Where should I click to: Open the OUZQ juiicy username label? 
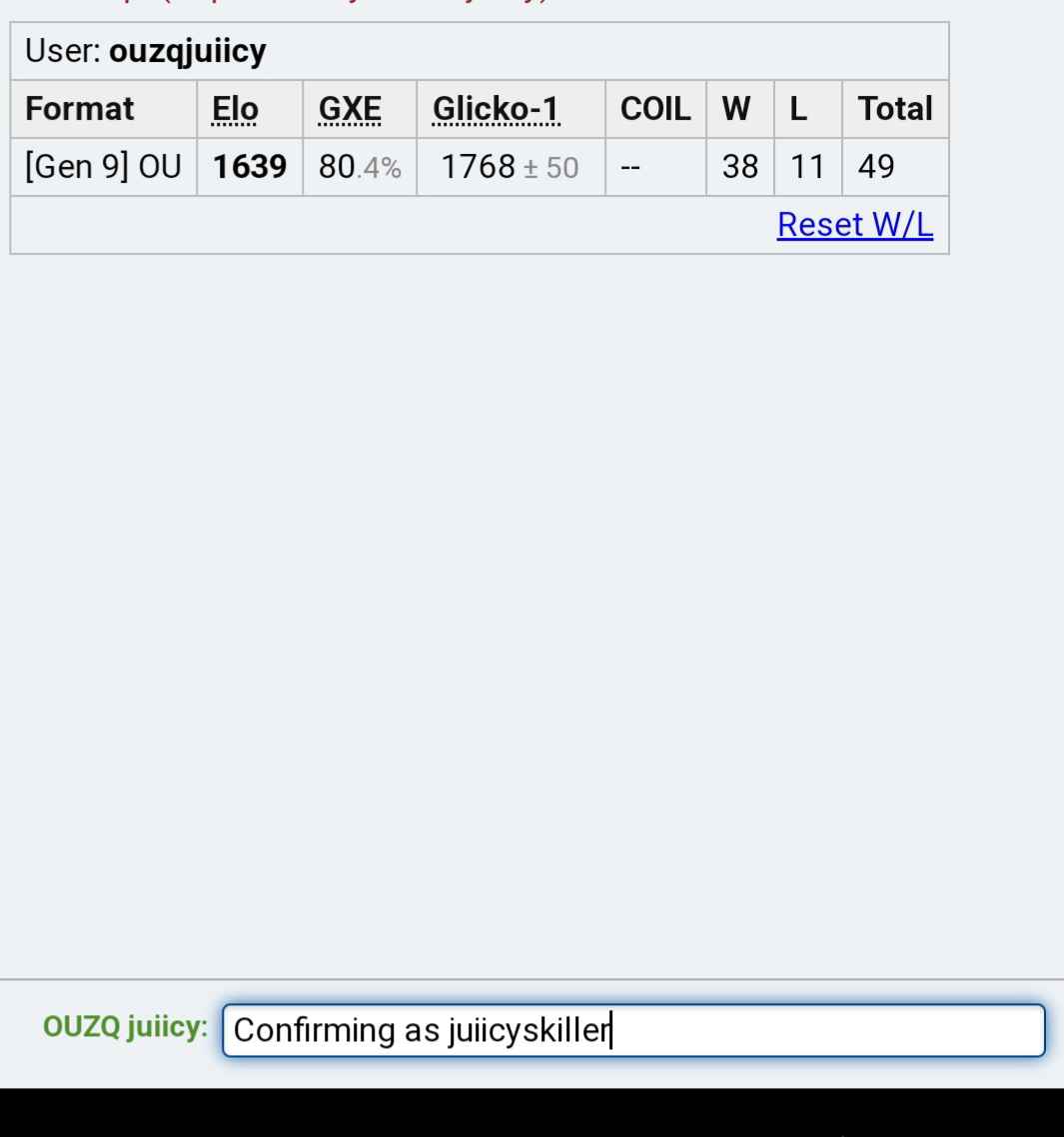coord(125,1027)
